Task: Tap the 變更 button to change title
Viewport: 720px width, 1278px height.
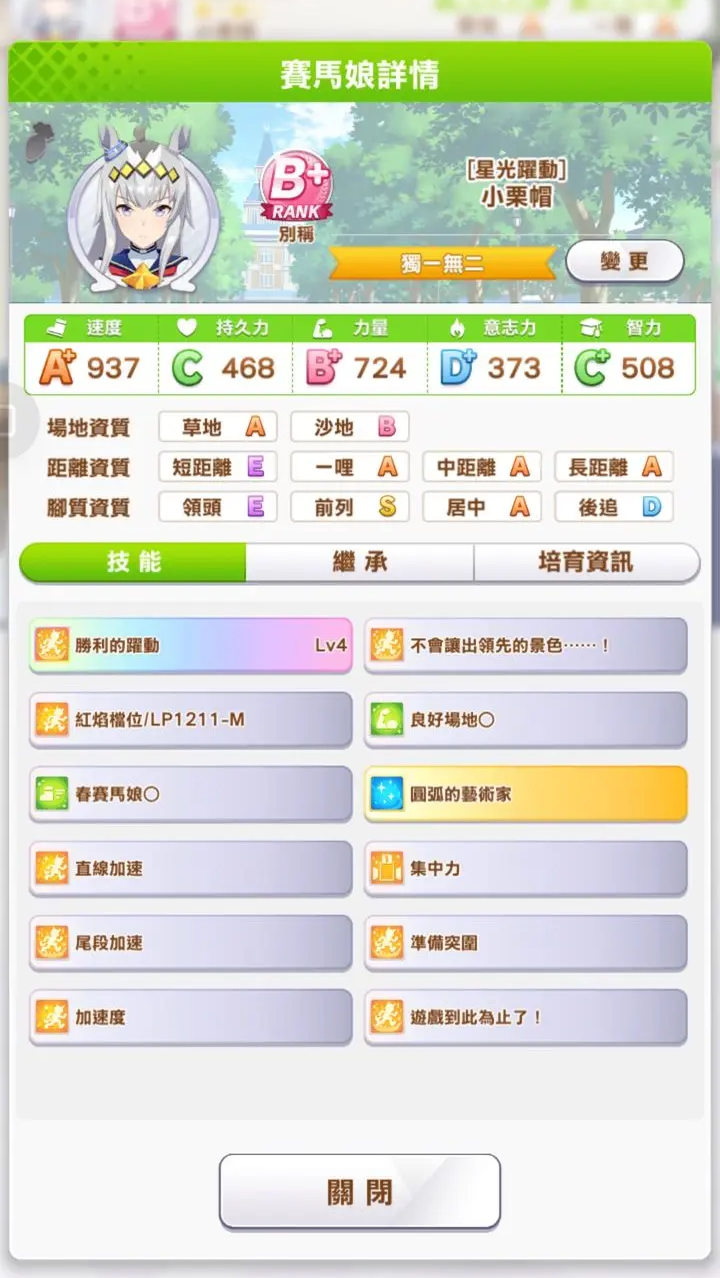Action: point(625,262)
